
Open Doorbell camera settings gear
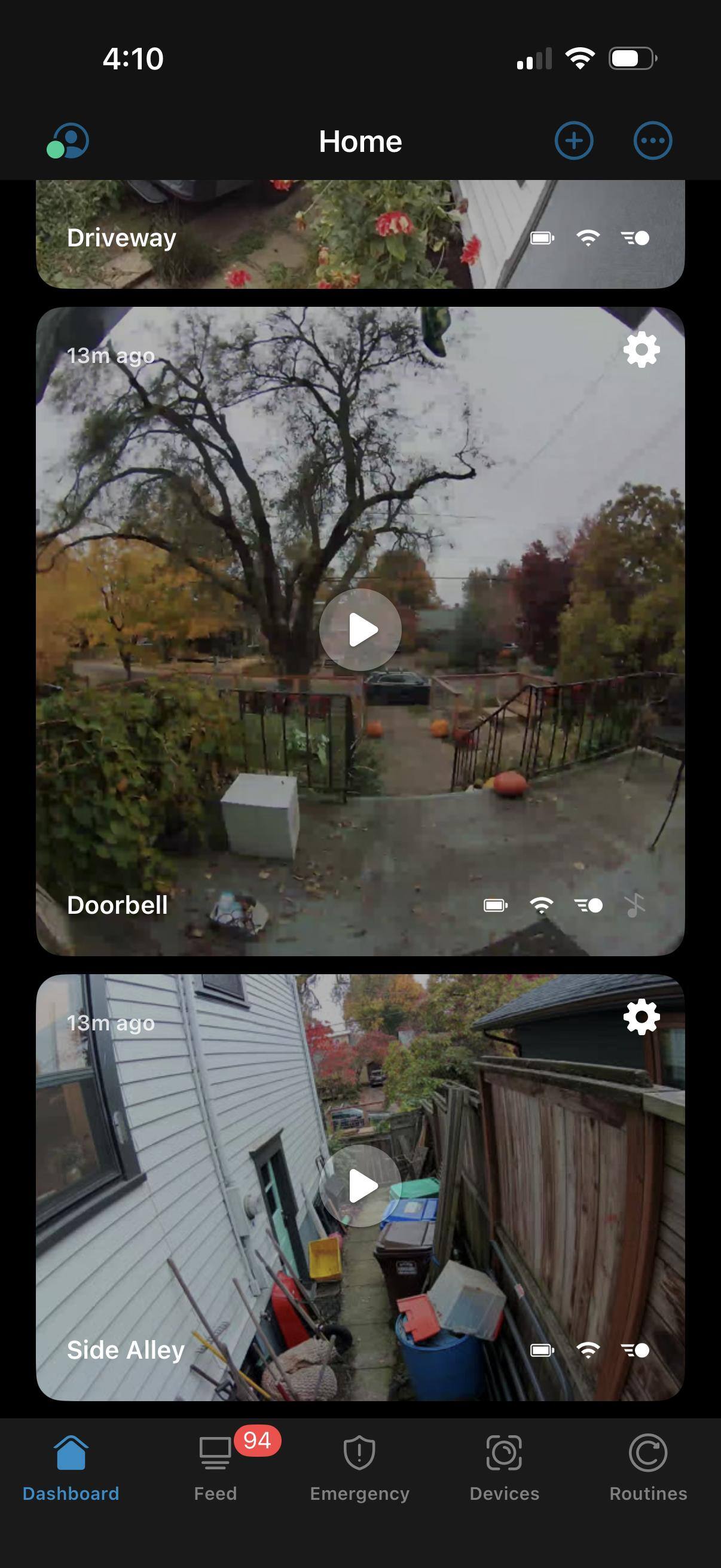[x=641, y=350]
